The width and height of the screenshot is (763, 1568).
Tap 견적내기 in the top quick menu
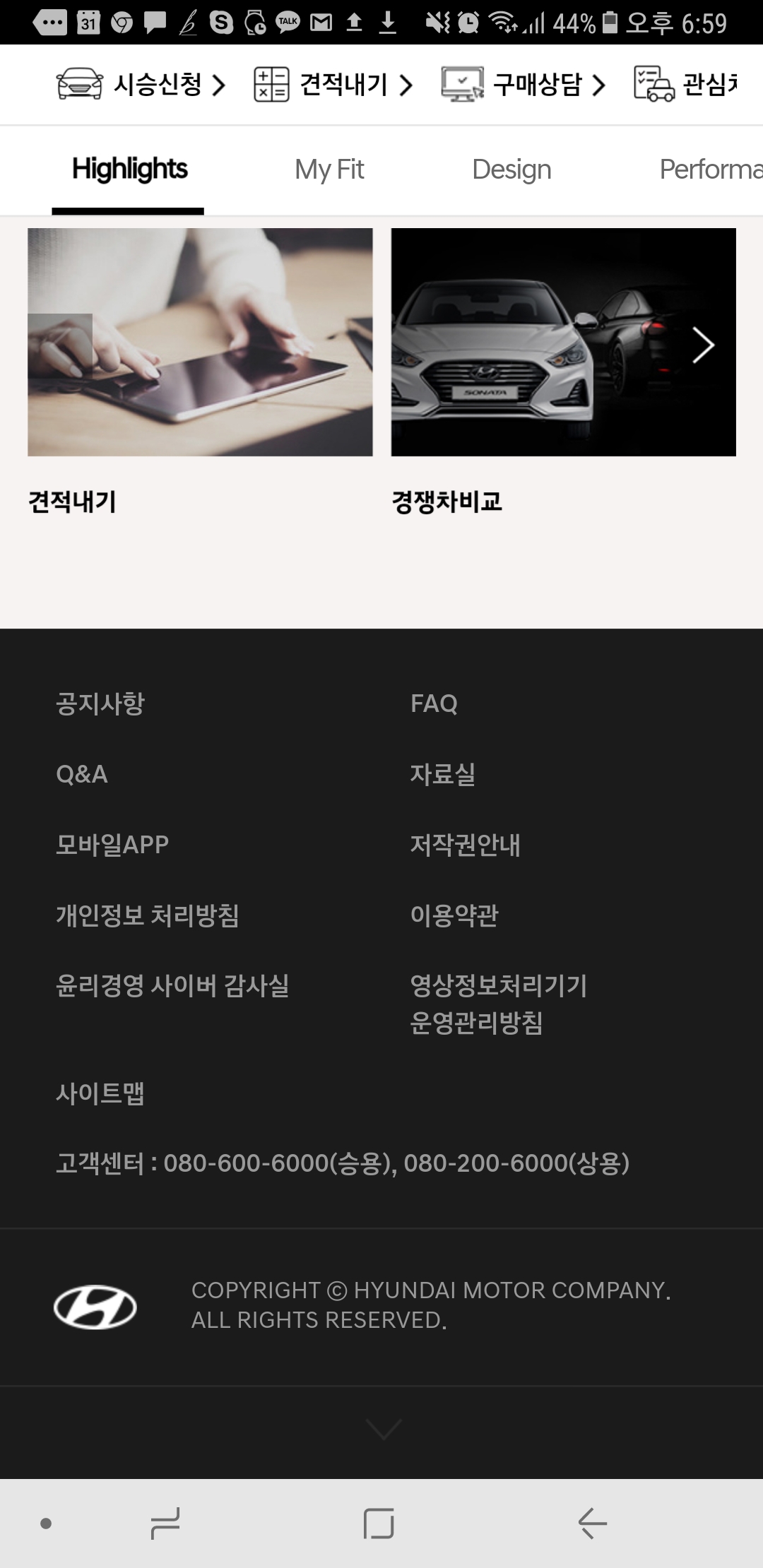[x=333, y=85]
